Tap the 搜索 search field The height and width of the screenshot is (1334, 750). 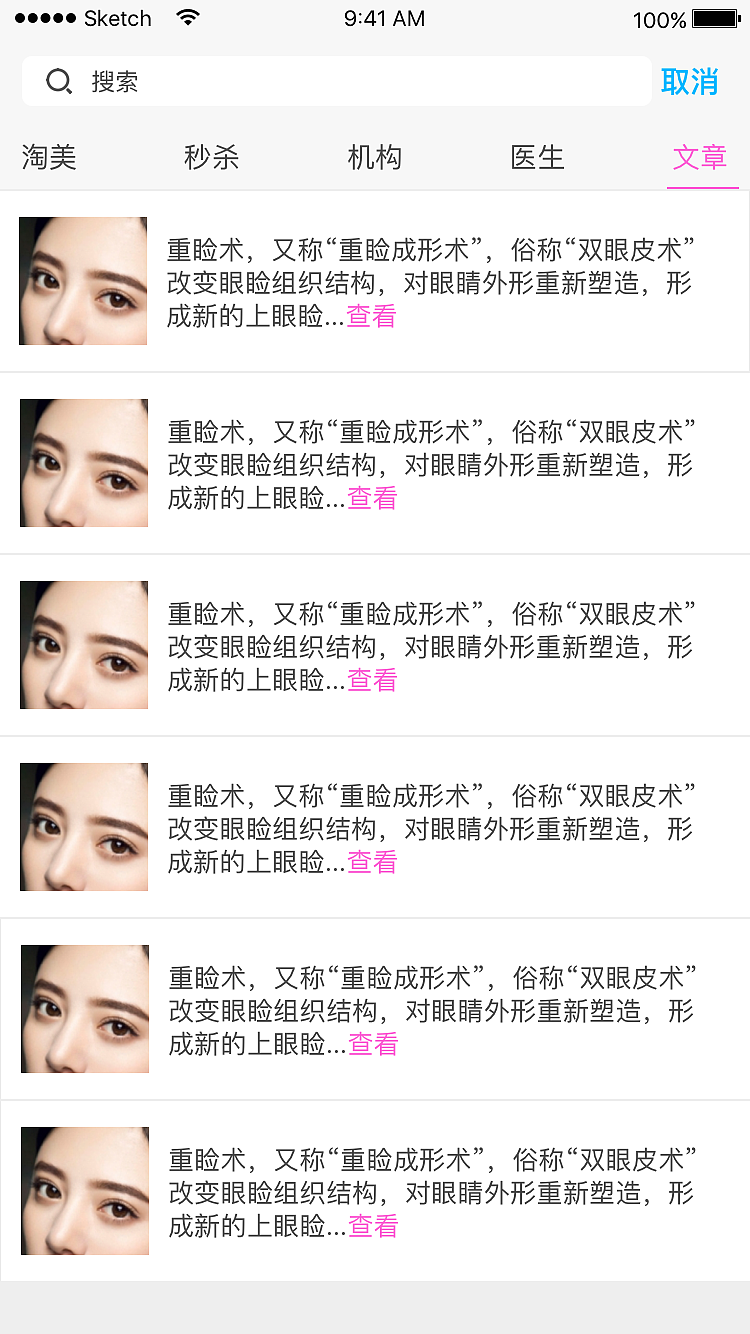point(336,82)
